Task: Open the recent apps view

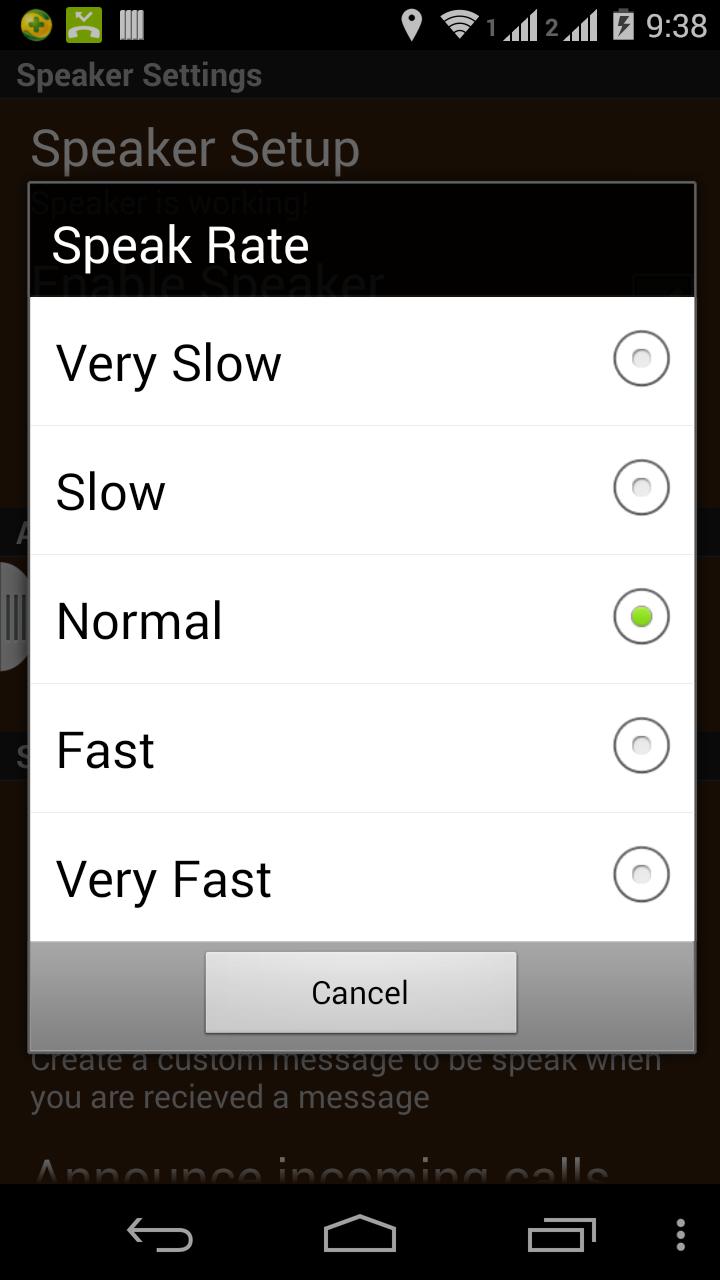Action: (561, 1234)
